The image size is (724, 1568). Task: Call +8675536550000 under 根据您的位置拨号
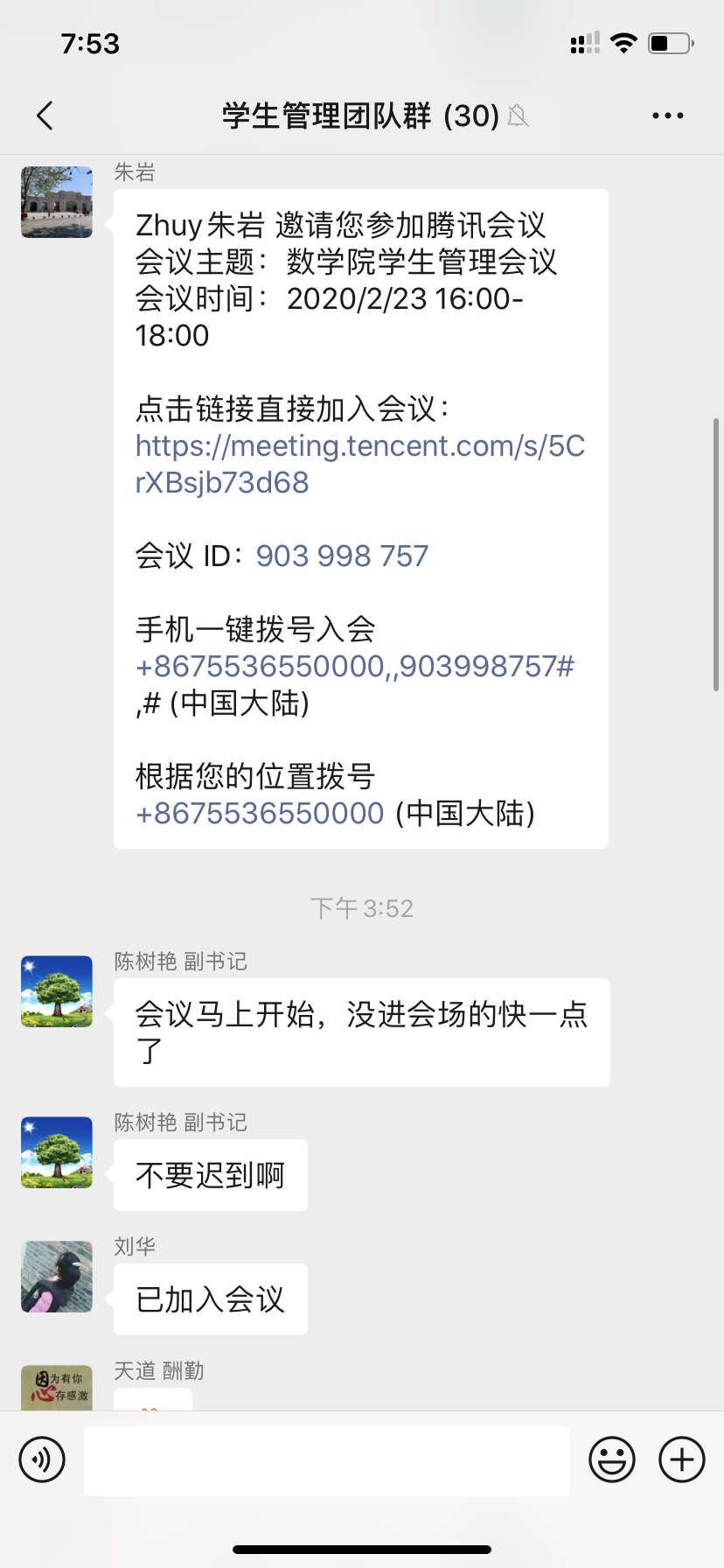(260, 814)
